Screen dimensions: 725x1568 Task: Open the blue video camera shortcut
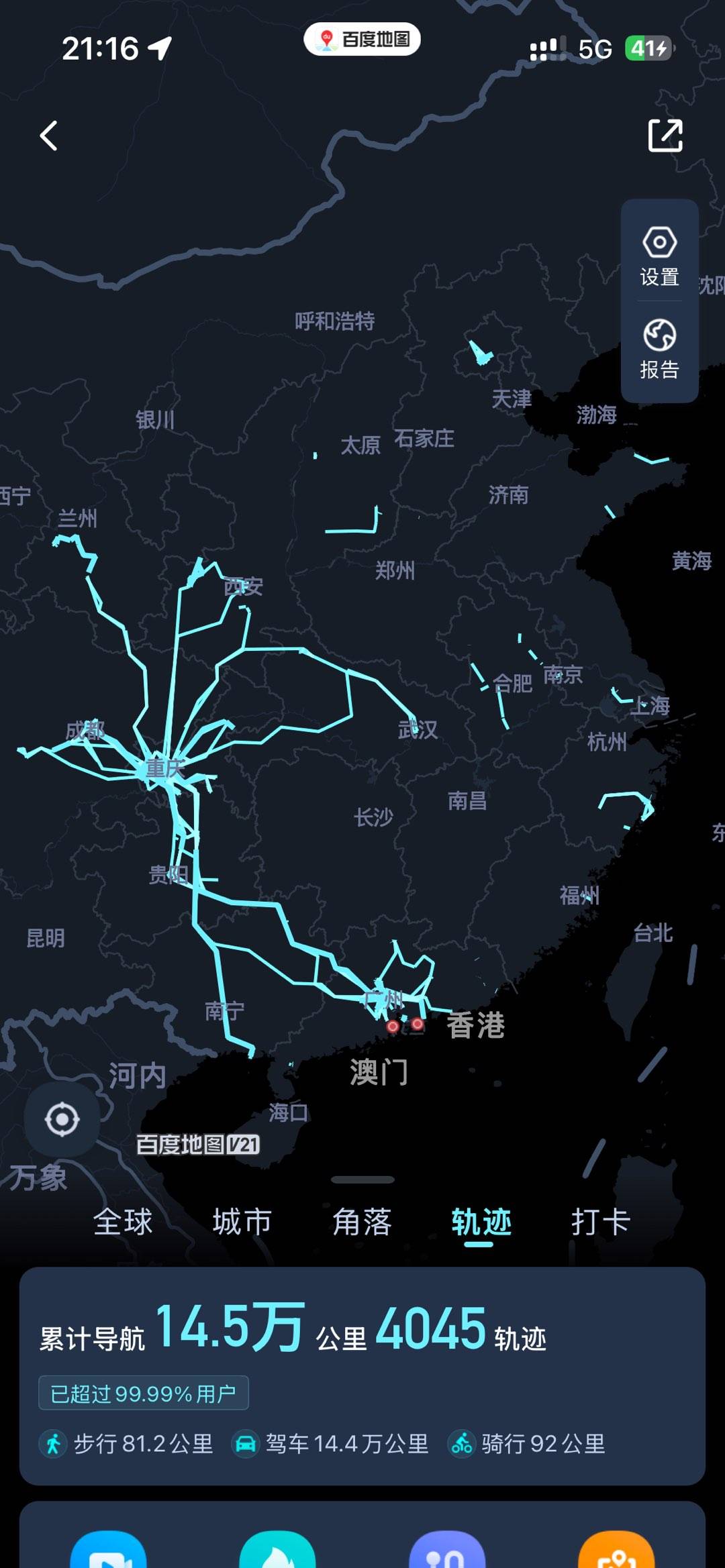[108, 1550]
